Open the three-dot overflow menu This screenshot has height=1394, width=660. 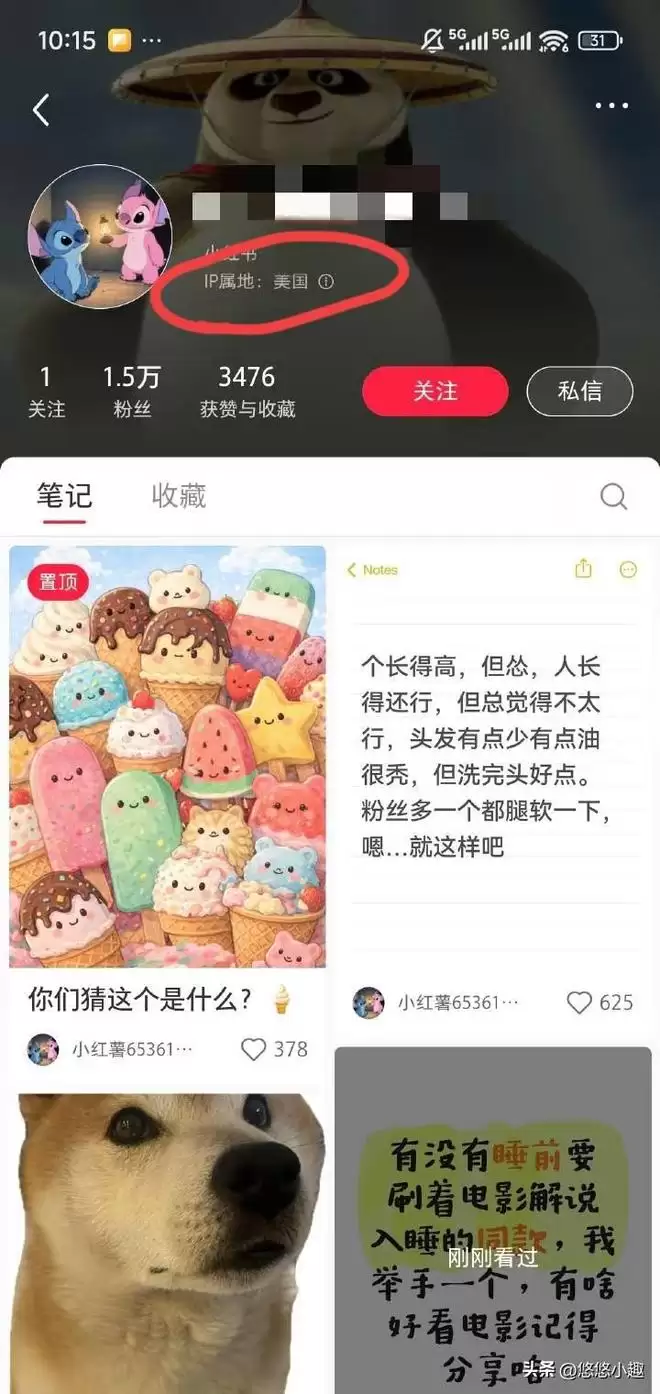pos(611,106)
